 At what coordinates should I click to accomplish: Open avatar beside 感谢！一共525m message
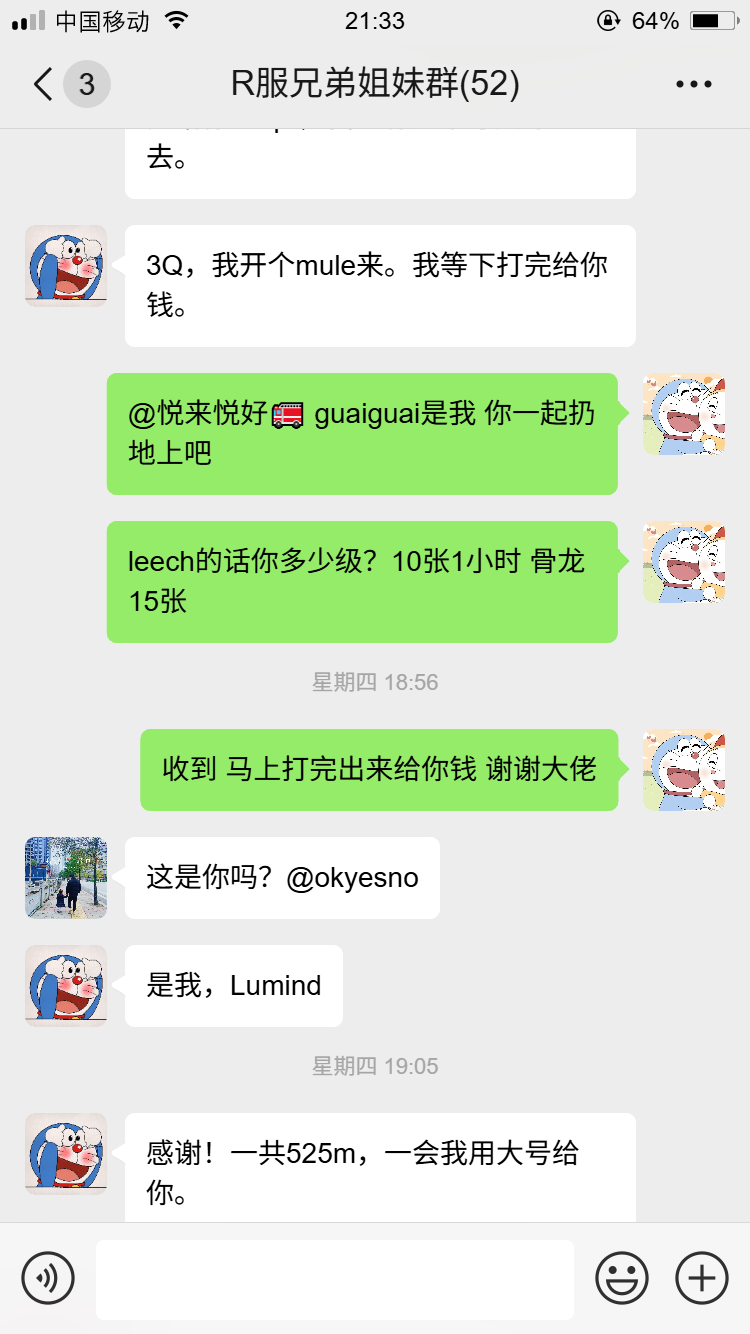pyautogui.click(x=66, y=1154)
